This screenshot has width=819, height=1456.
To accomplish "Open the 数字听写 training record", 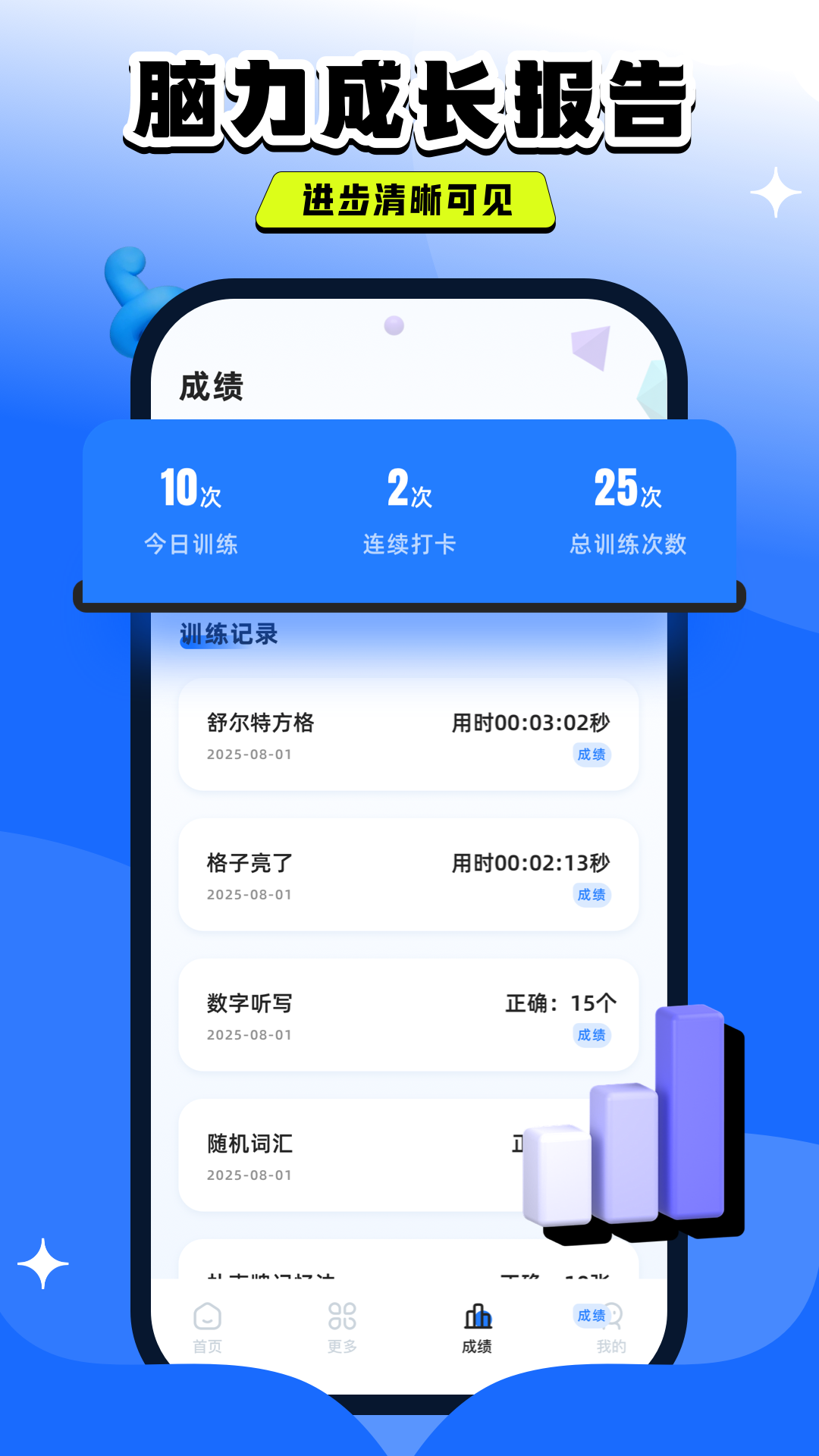I will pos(250,1003).
